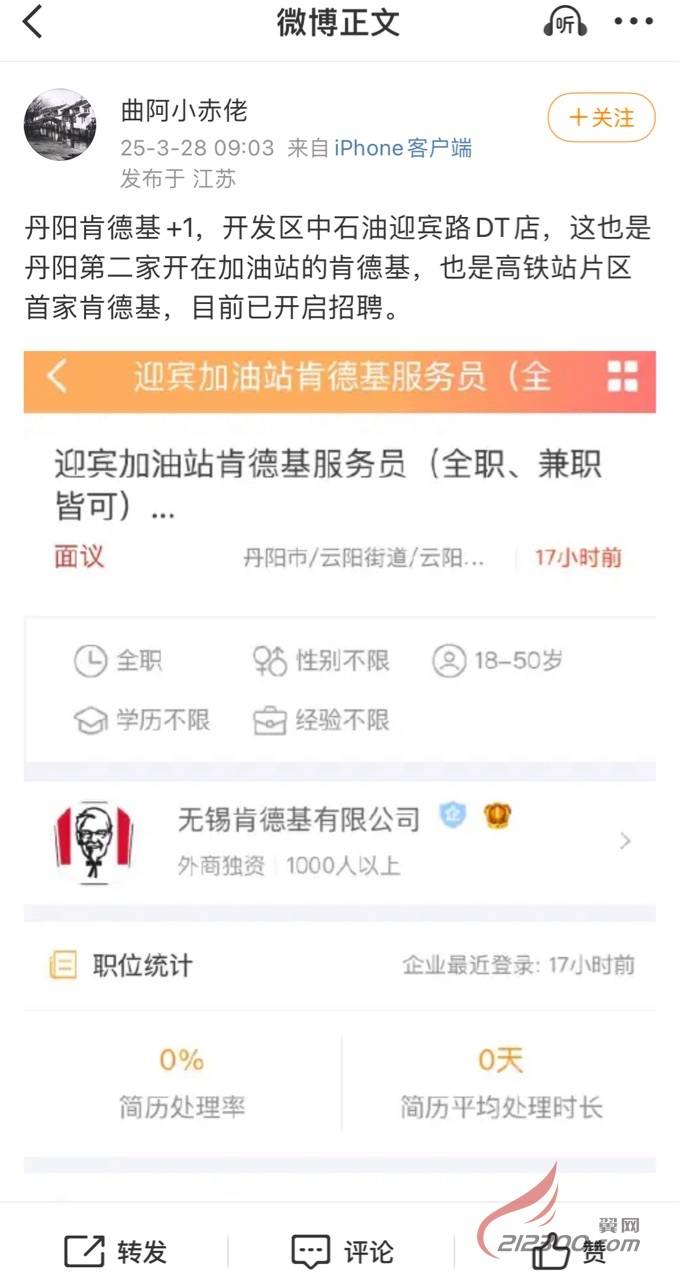Open comments with 评论 button
The width and height of the screenshot is (680, 1280).
342,1250
